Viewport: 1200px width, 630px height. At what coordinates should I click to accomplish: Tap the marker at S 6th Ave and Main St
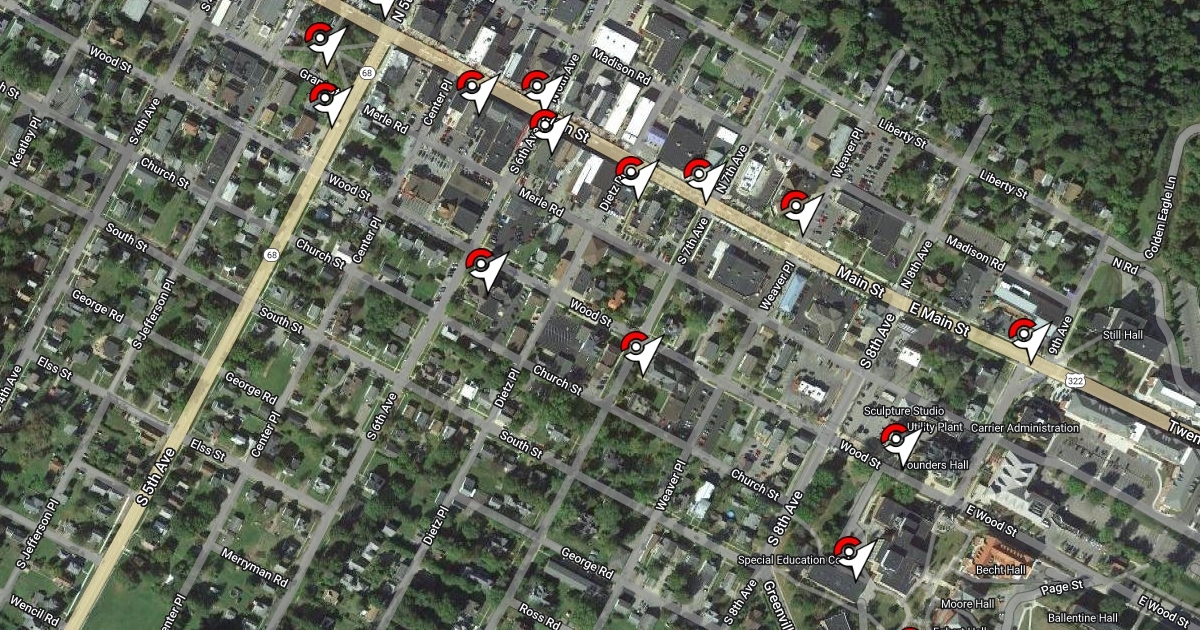(546, 126)
